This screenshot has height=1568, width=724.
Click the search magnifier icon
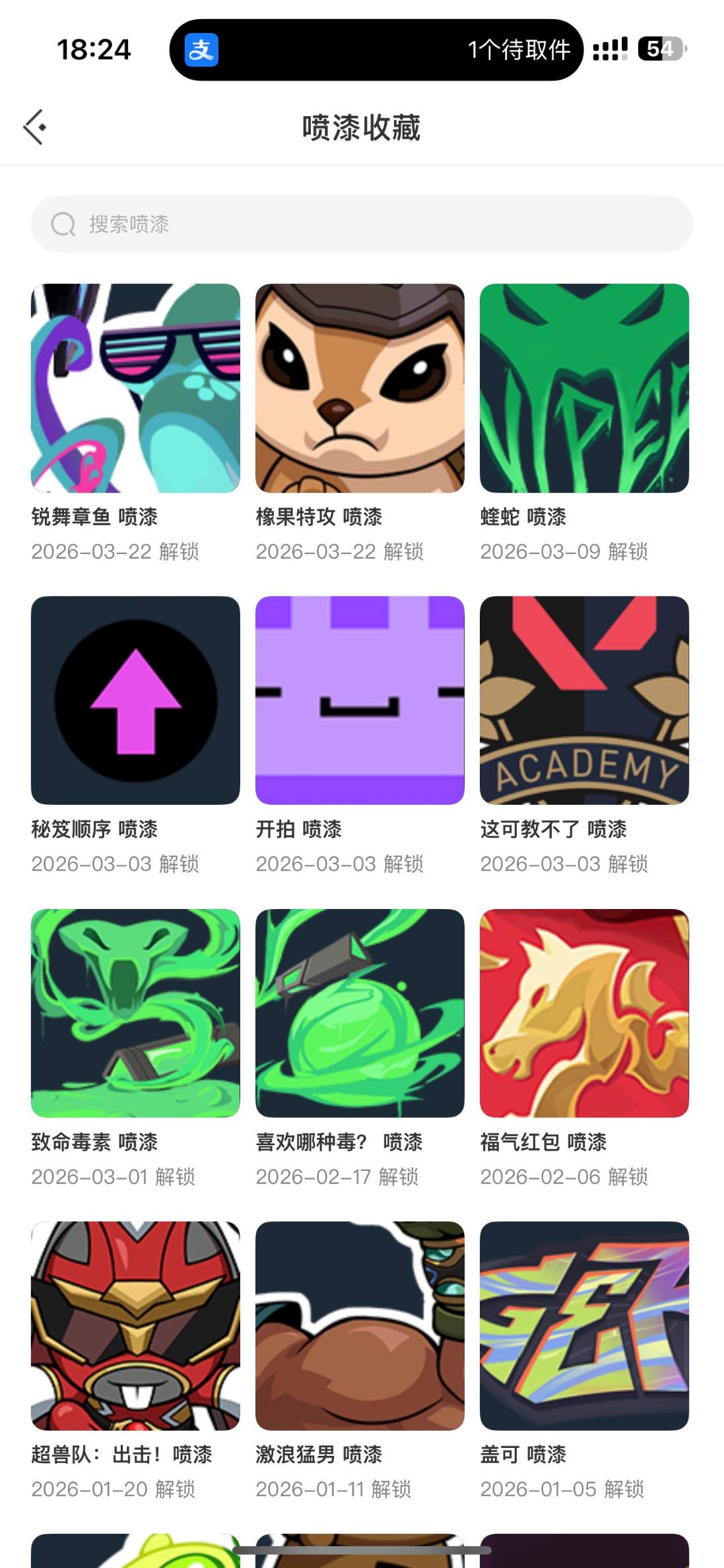[61, 224]
